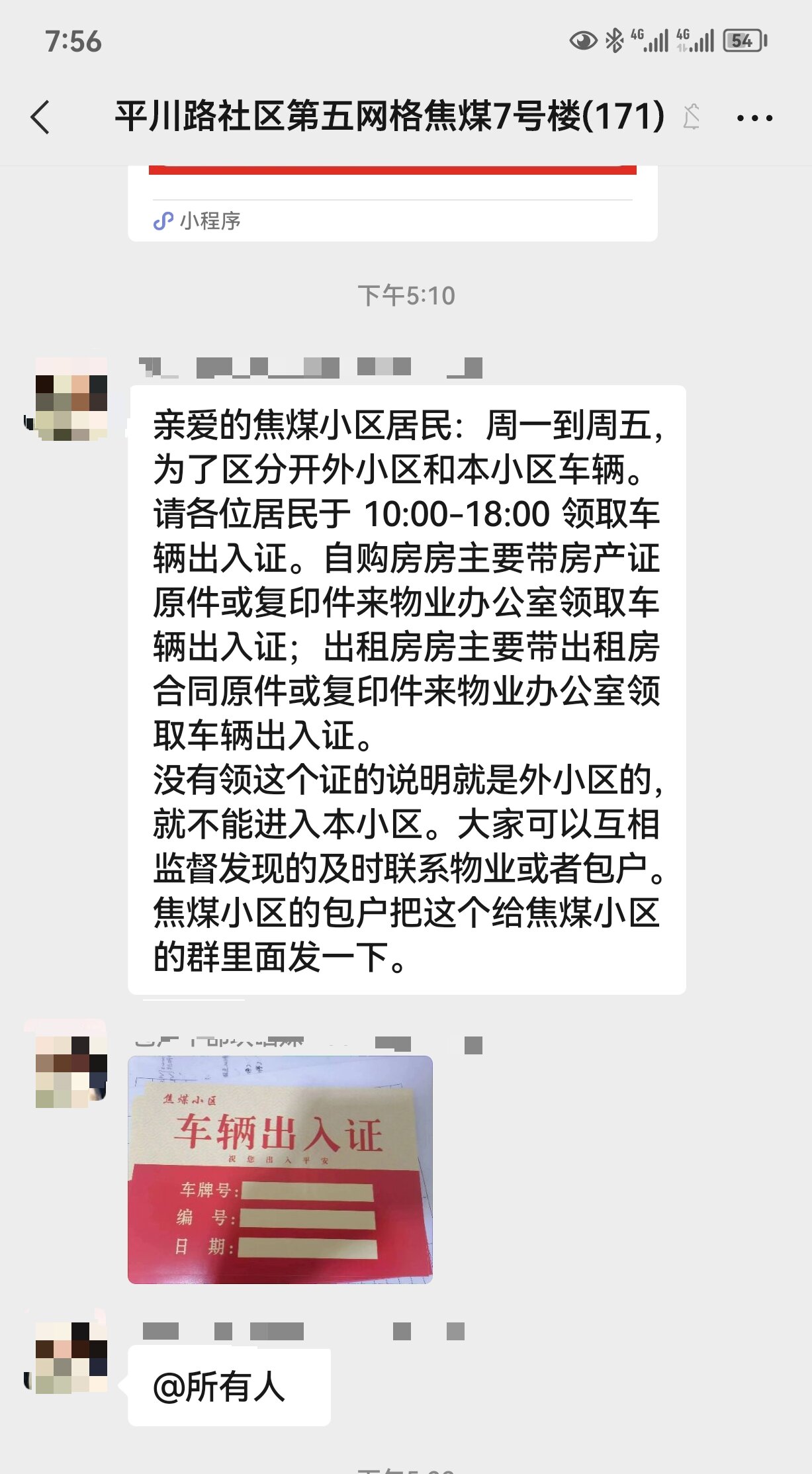
Task: Tap the avatar of the 焦煤小区 notice sender
Action: click(71, 399)
